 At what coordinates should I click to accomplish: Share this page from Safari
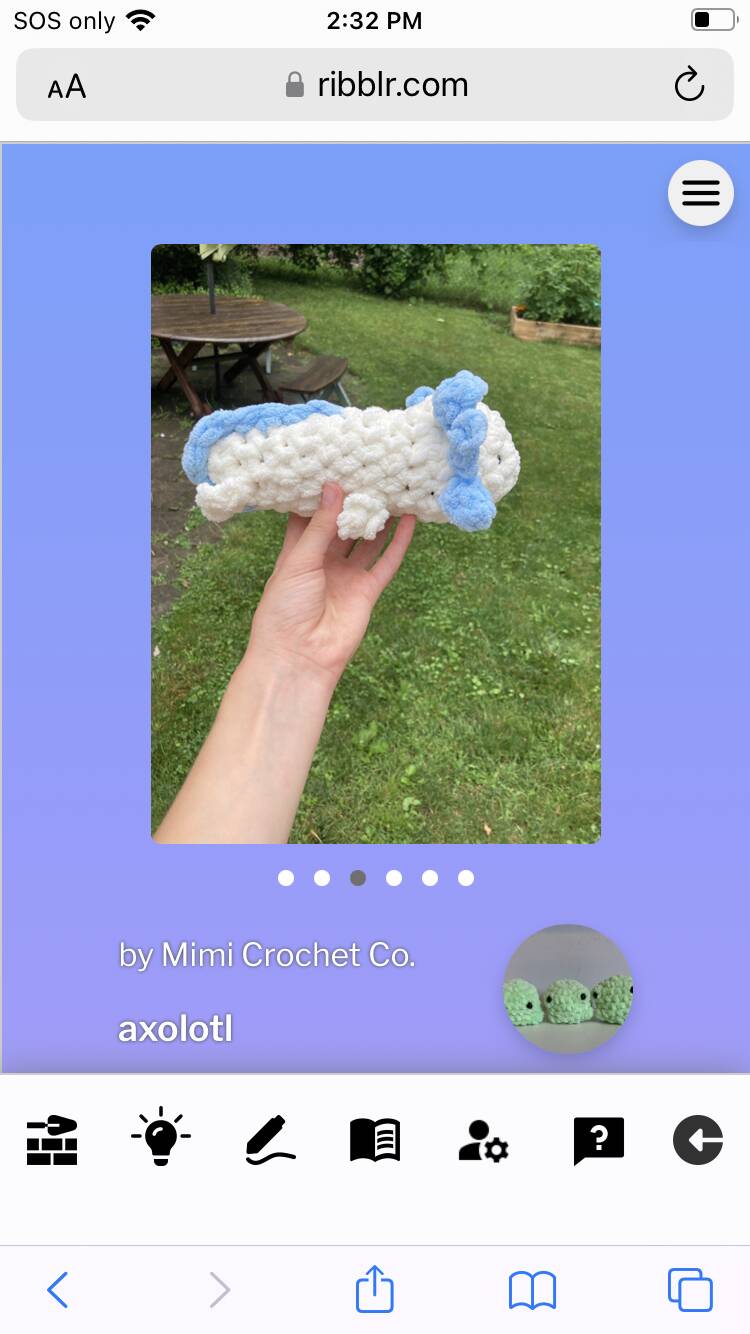(x=375, y=1288)
